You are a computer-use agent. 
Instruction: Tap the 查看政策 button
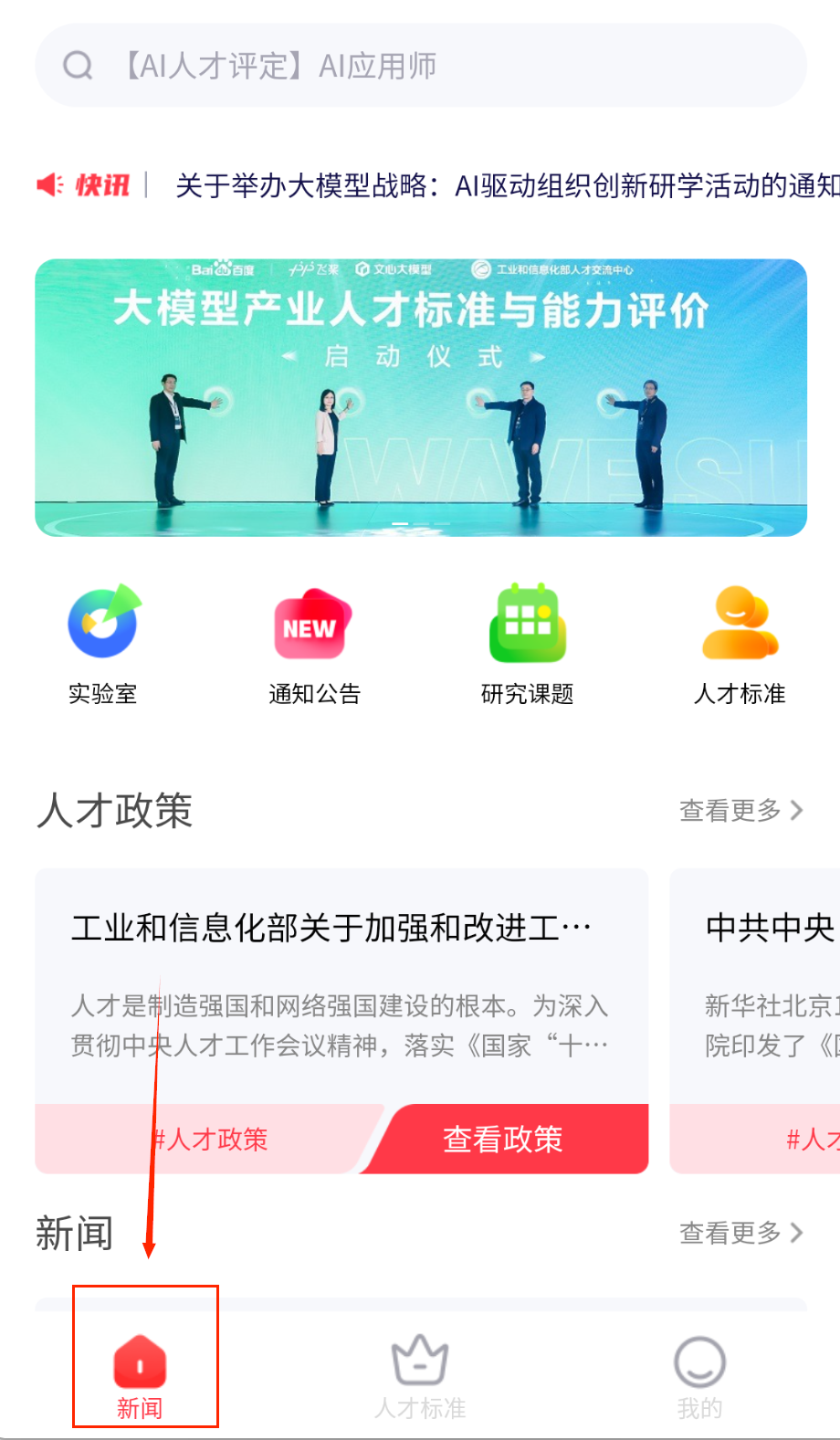coord(503,1140)
